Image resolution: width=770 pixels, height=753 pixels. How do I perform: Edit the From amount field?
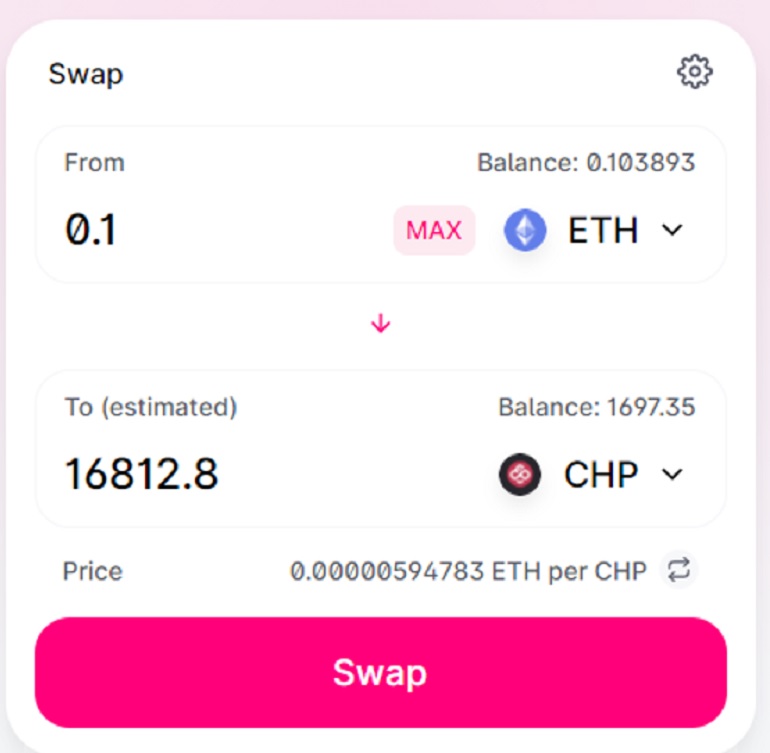coord(200,231)
